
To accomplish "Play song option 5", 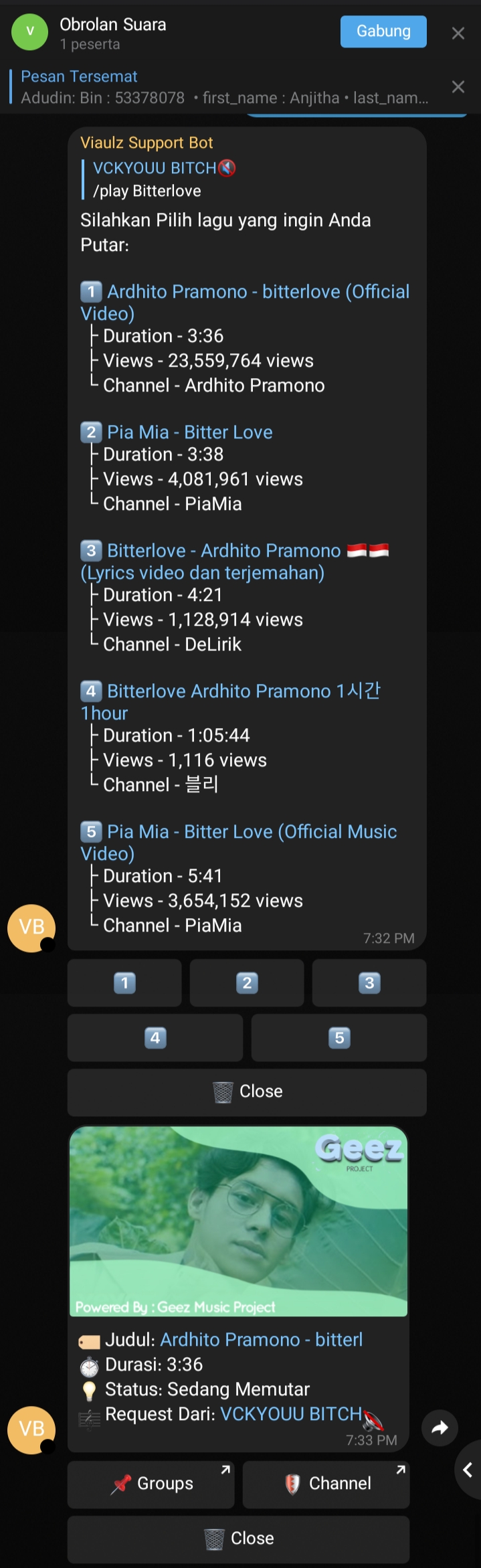I will [339, 1038].
